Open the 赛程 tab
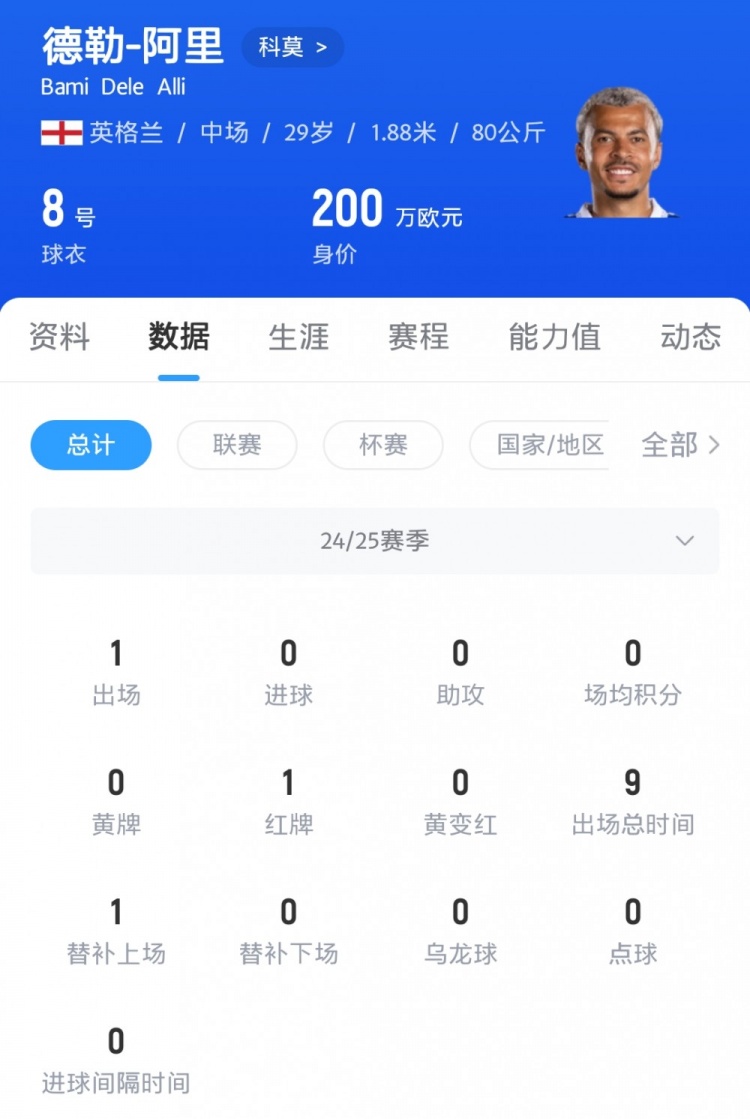 pos(418,338)
